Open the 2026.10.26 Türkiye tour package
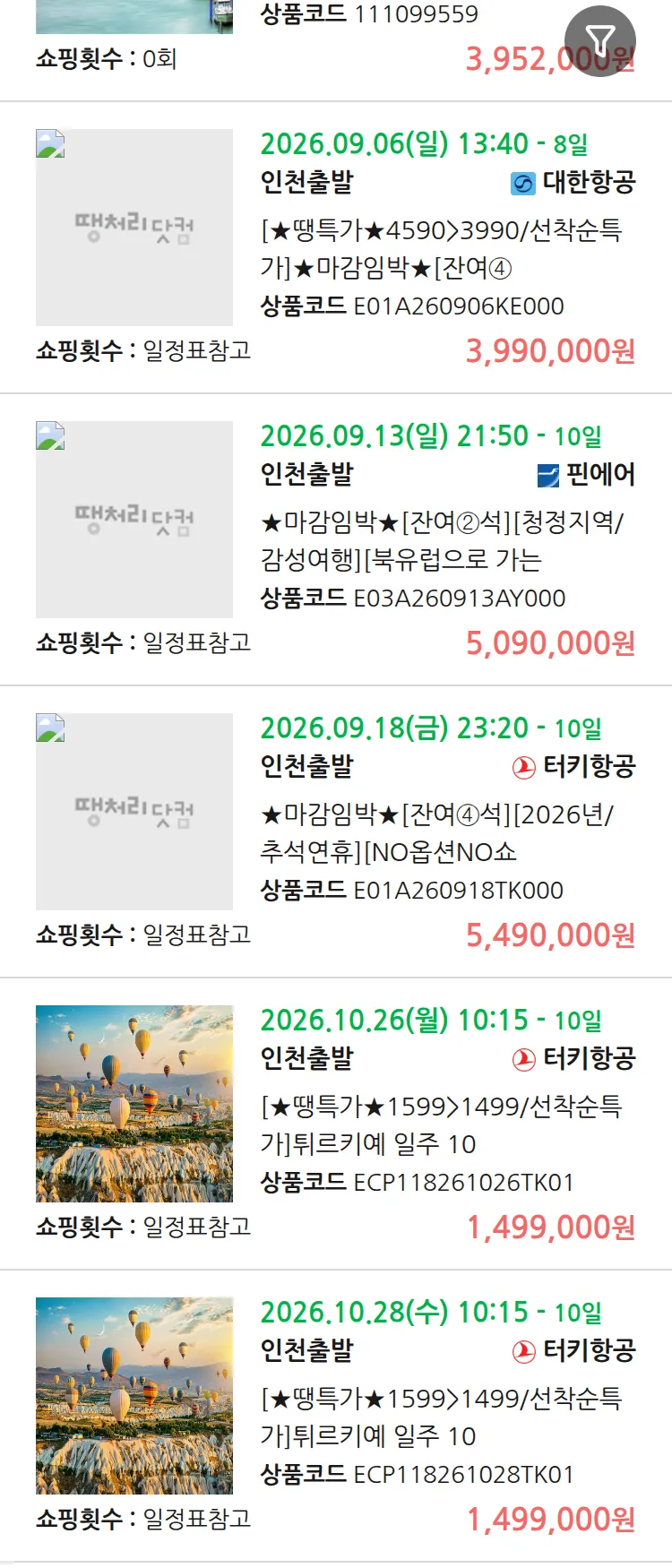 pos(336,1124)
